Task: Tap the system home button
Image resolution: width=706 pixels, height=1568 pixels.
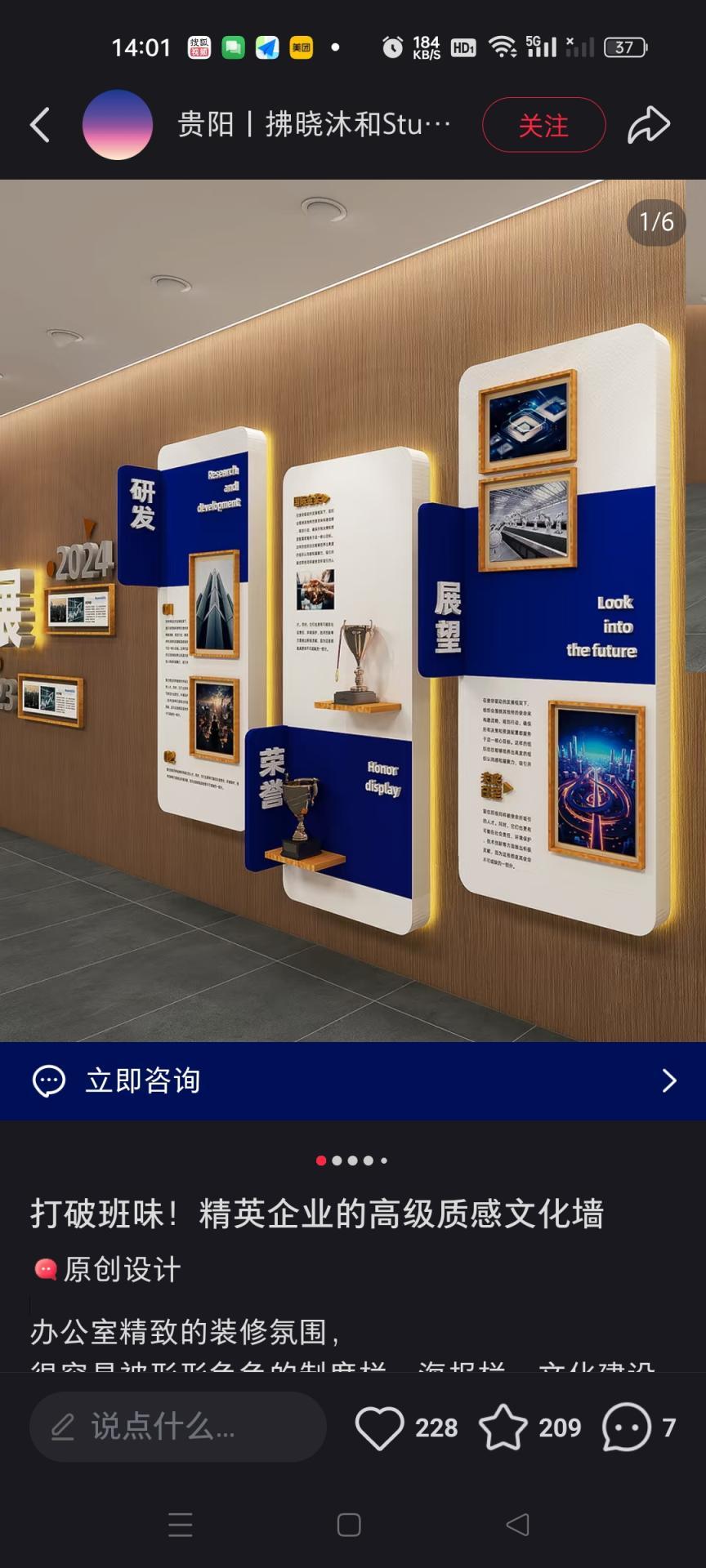Action: click(x=349, y=1525)
